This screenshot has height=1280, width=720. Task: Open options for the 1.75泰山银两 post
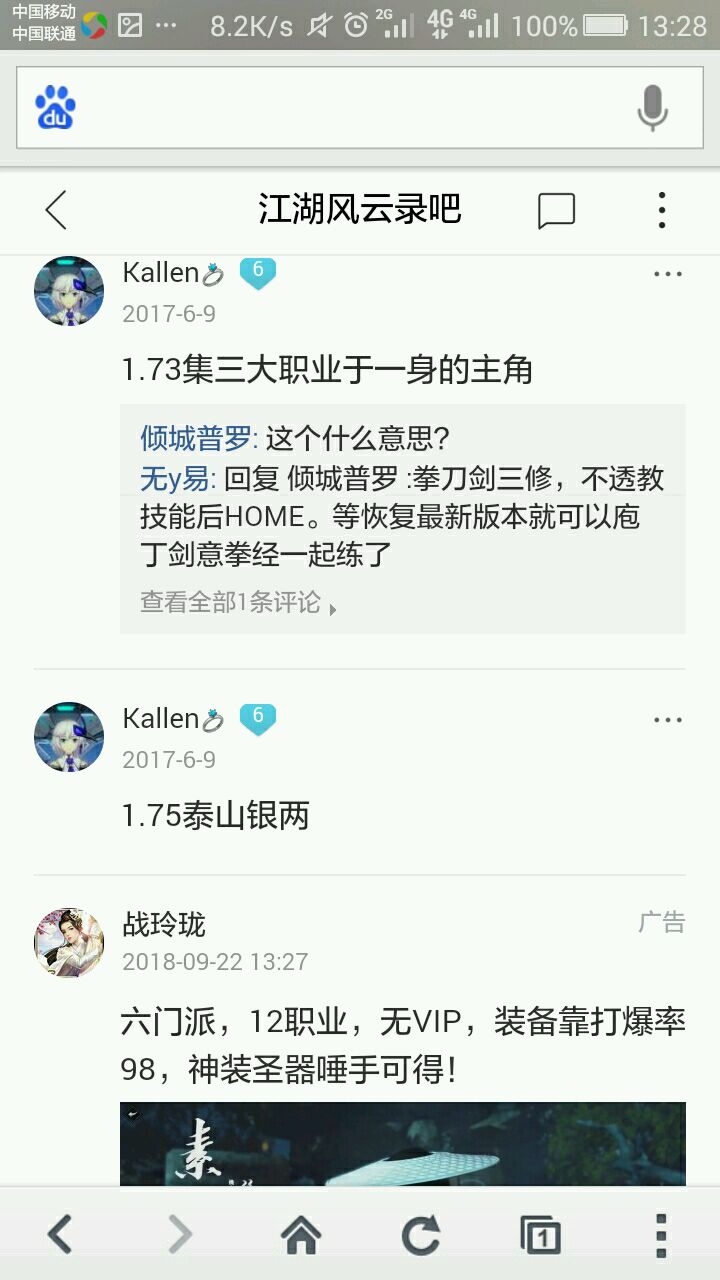[x=667, y=720]
